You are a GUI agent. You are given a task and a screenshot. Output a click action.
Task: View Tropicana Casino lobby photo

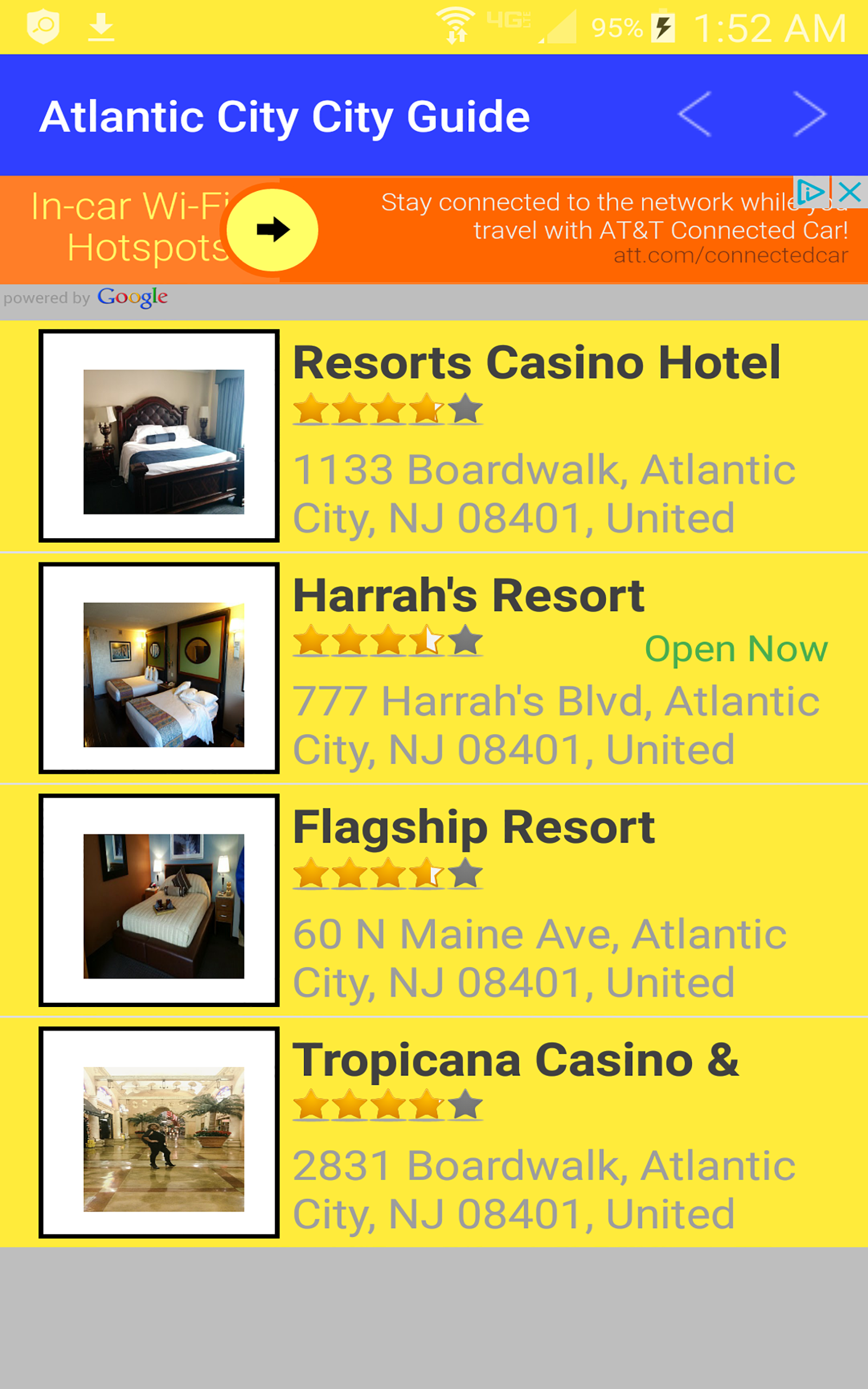[x=164, y=1139]
